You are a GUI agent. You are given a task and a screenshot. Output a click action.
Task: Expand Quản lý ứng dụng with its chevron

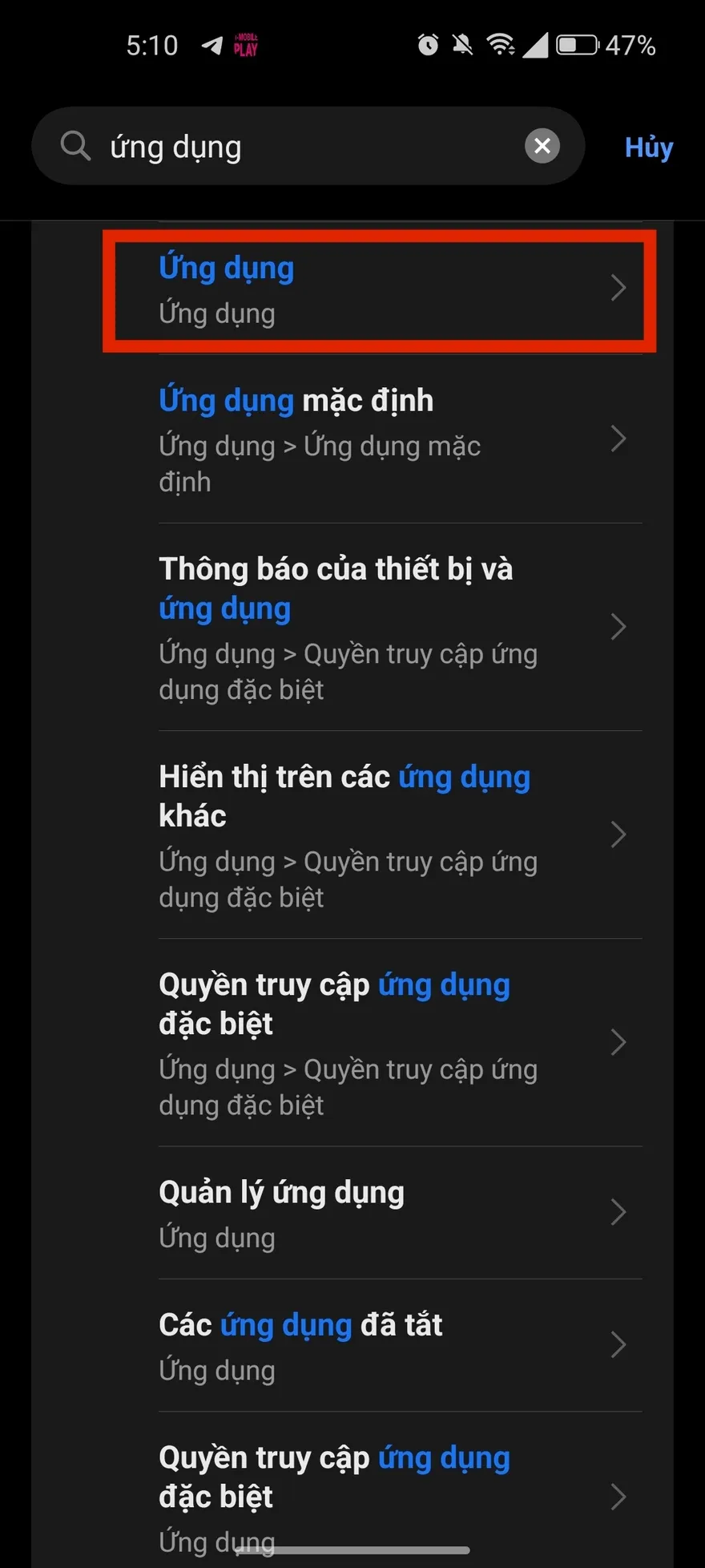(x=618, y=1212)
